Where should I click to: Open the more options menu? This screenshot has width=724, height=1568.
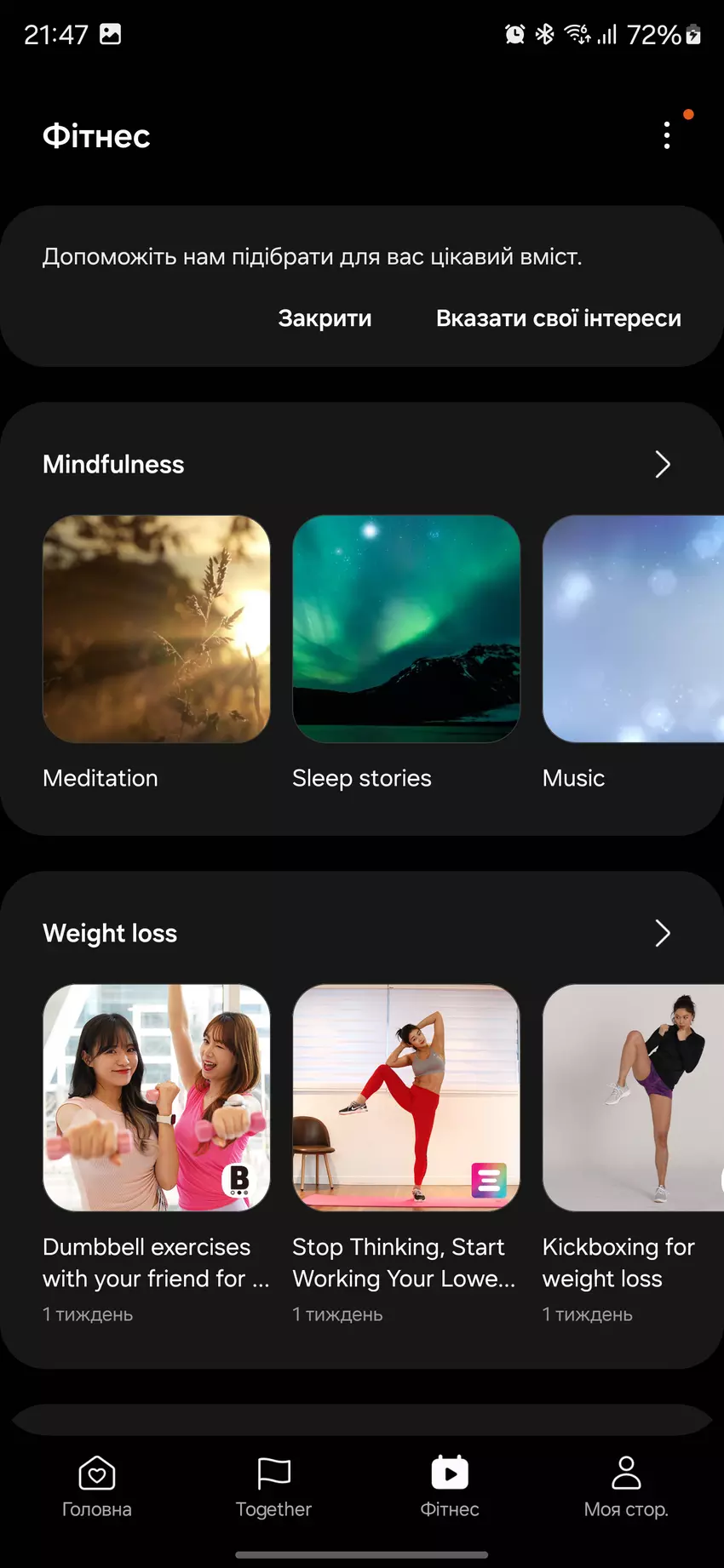pyautogui.click(x=667, y=135)
